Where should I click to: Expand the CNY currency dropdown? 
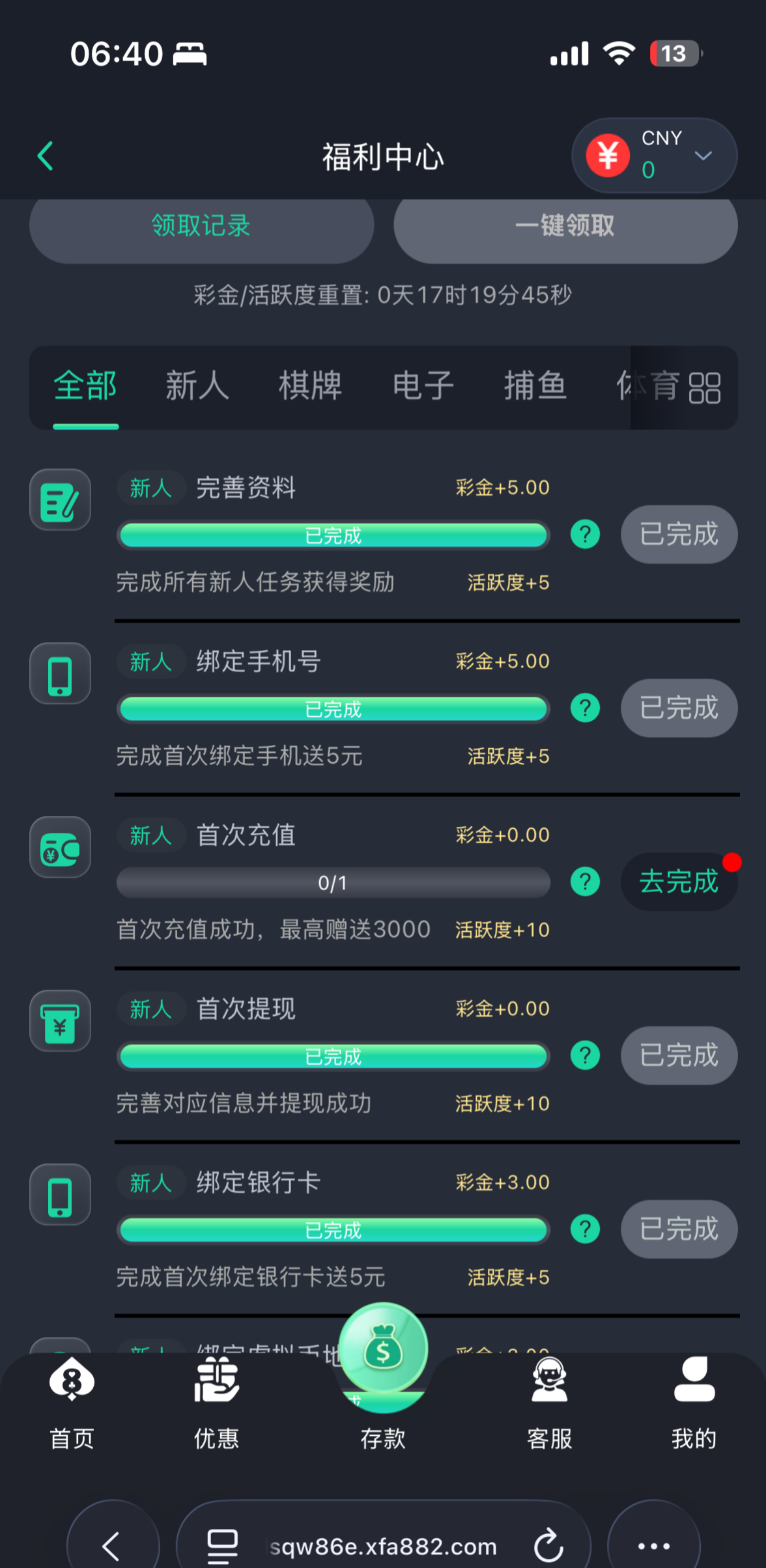[703, 156]
